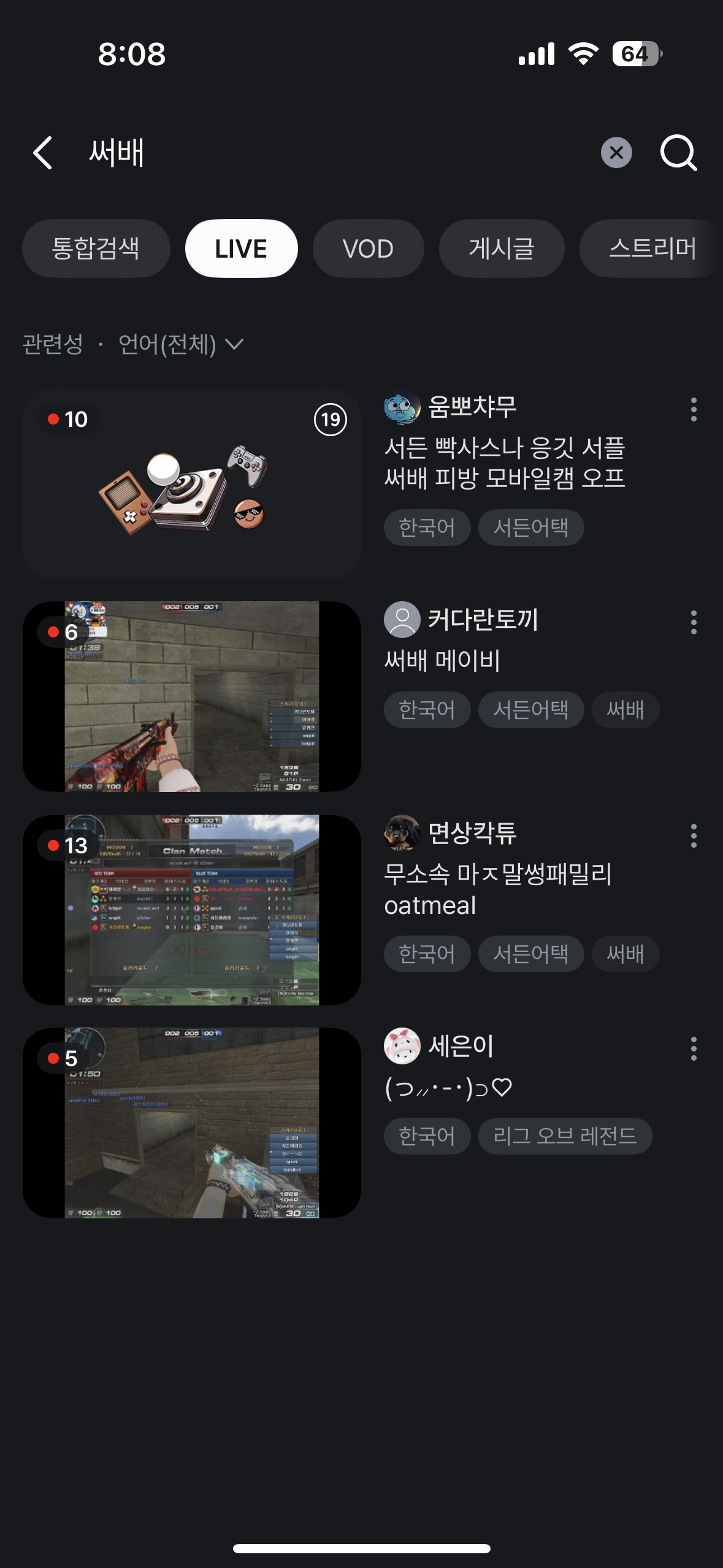
Task: Expand the 언어(전체) language filter
Action: (181, 344)
